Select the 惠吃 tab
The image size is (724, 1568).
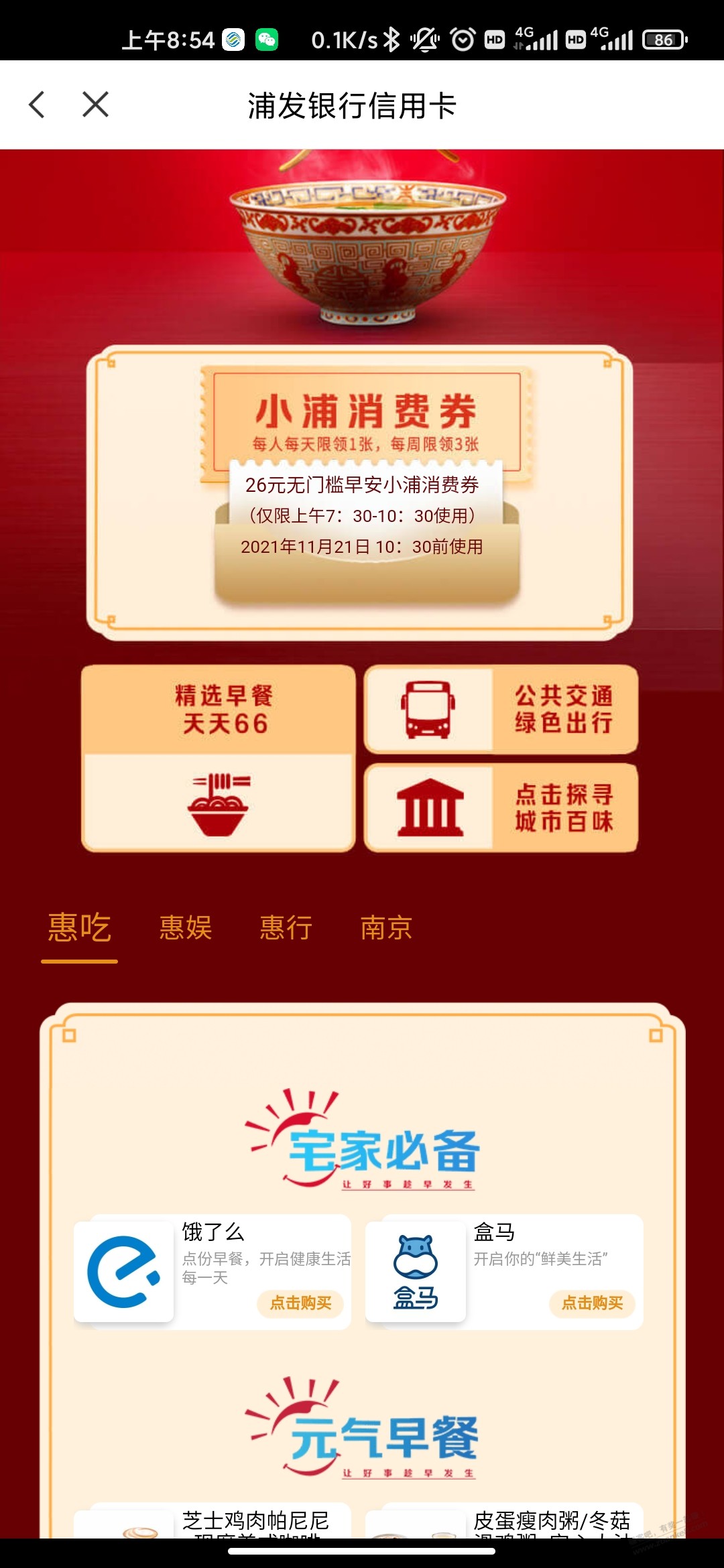[79, 928]
